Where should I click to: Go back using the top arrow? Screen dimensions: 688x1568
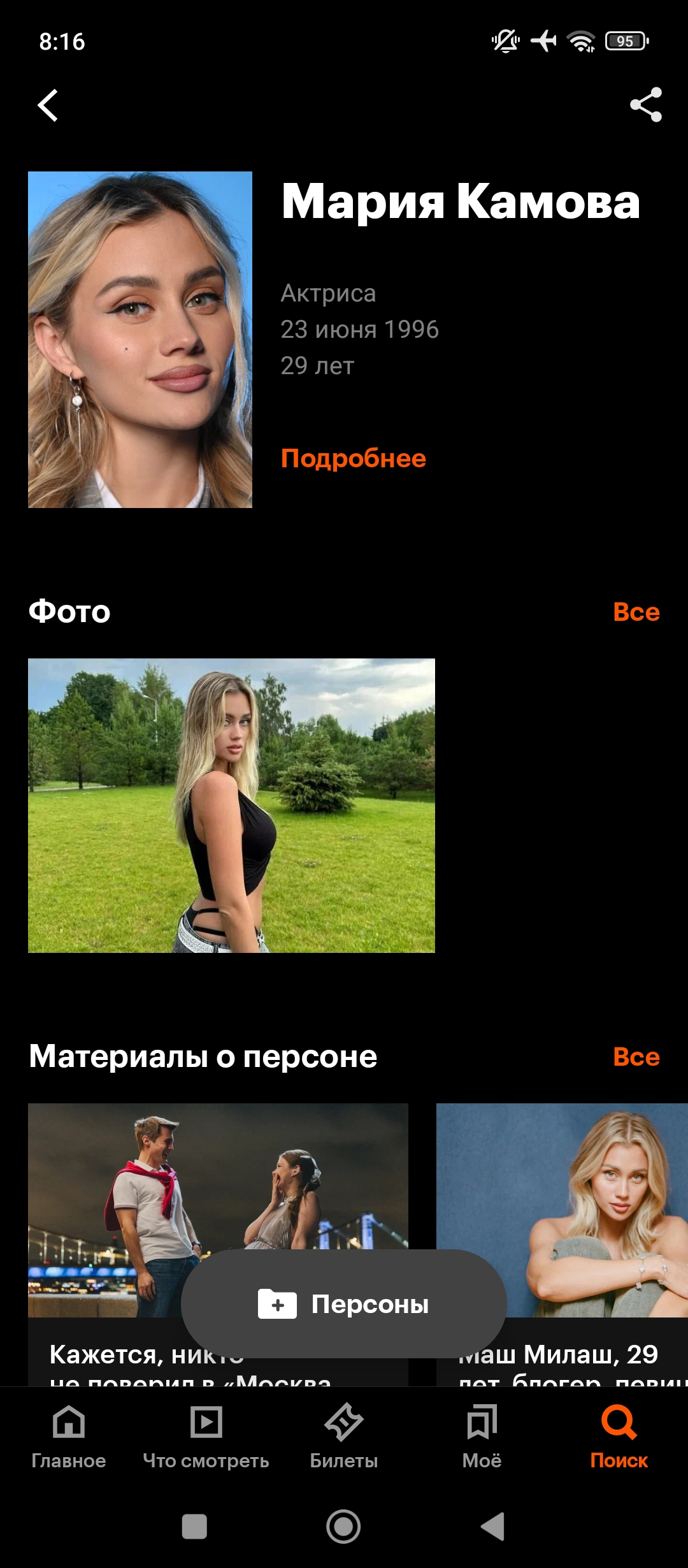tap(48, 105)
